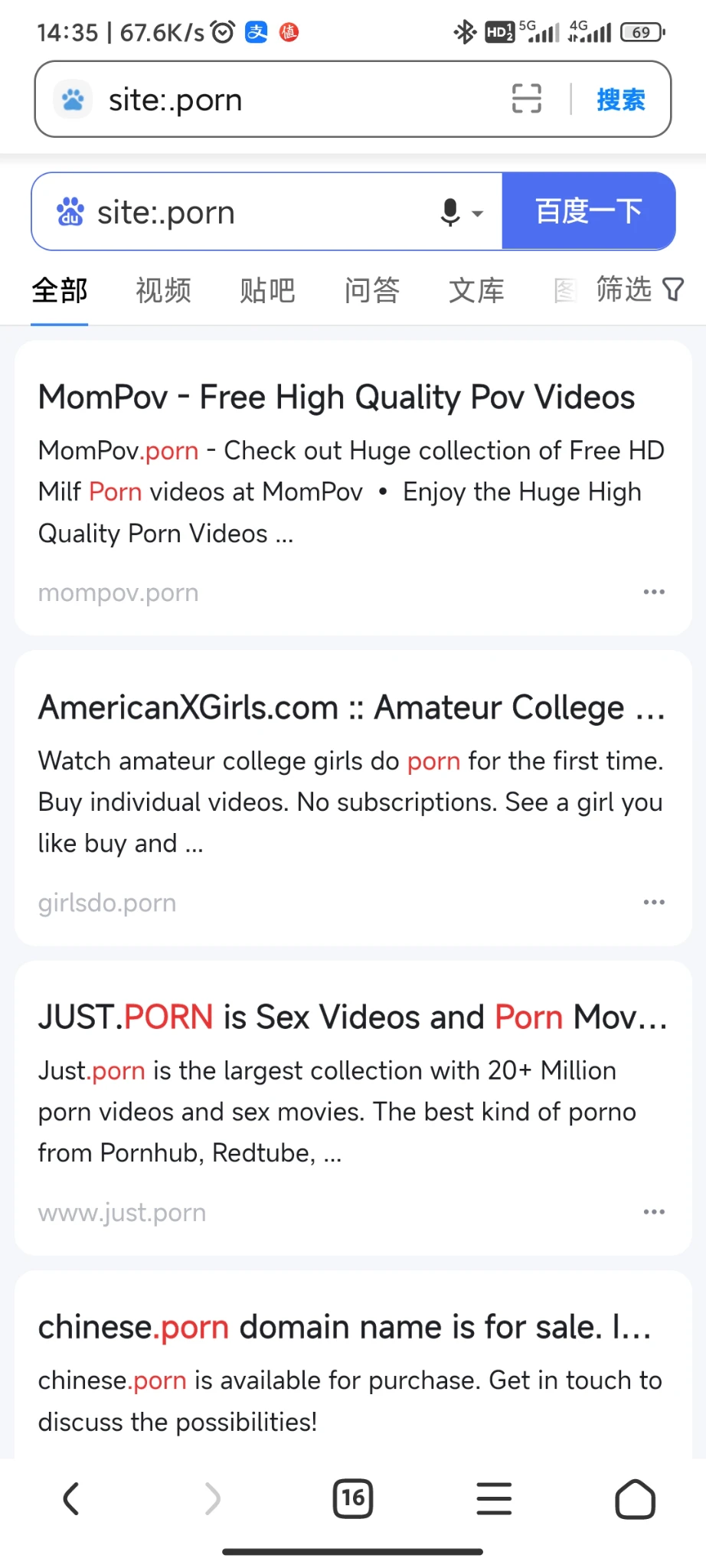Viewport: 706px width, 1568px height.
Task: Switch to the 文库 tab
Action: coord(476,291)
